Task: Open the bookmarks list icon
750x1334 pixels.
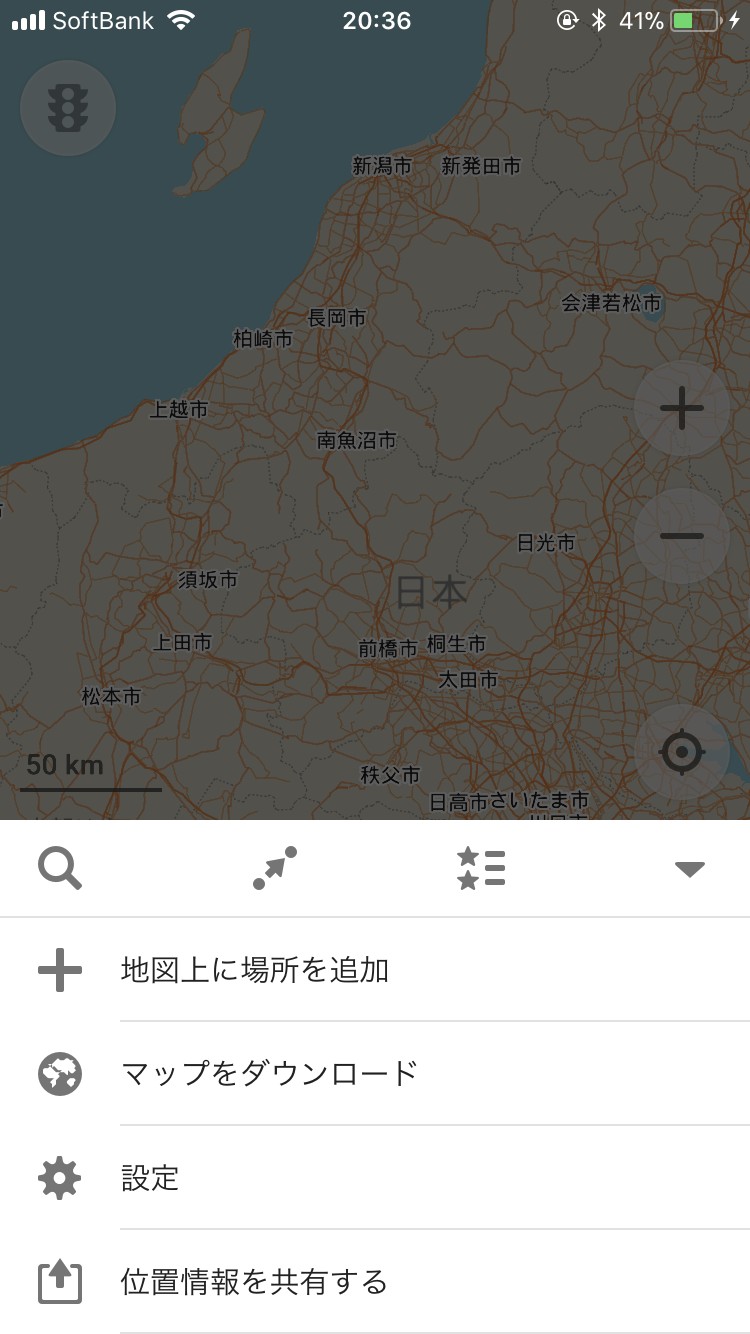Action: (481, 868)
